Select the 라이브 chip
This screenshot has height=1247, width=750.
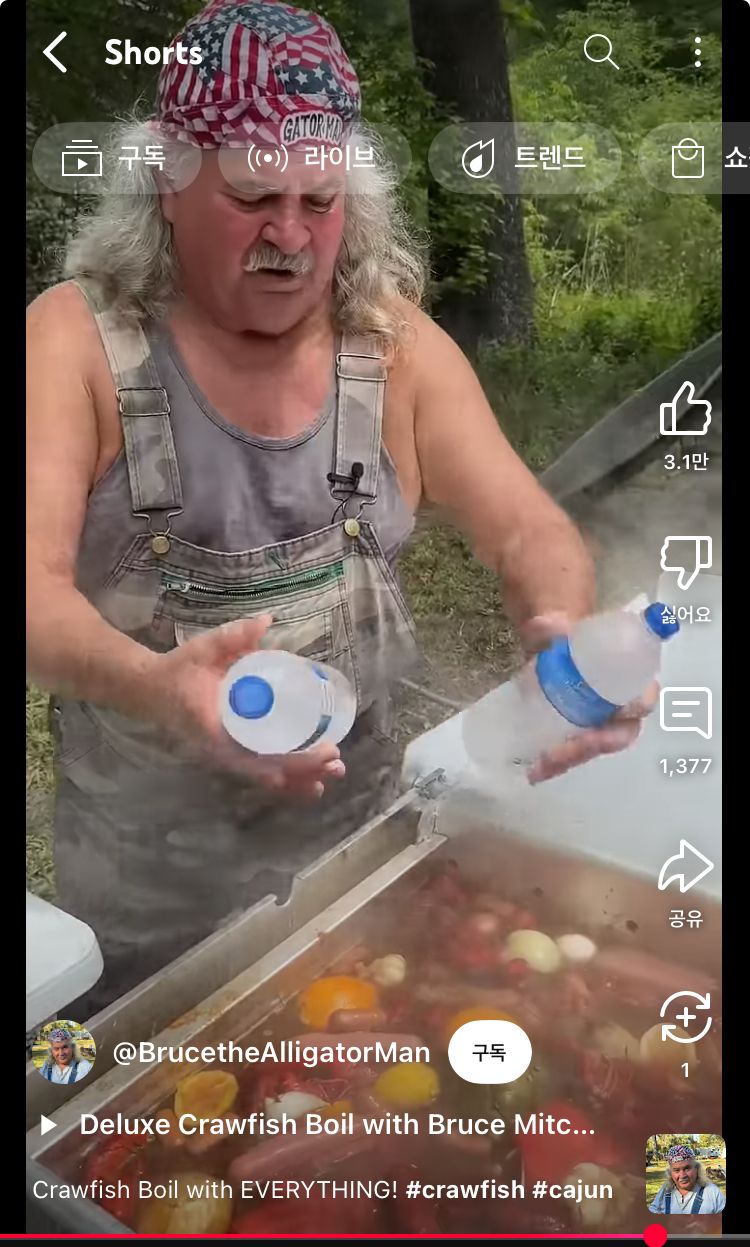(314, 158)
